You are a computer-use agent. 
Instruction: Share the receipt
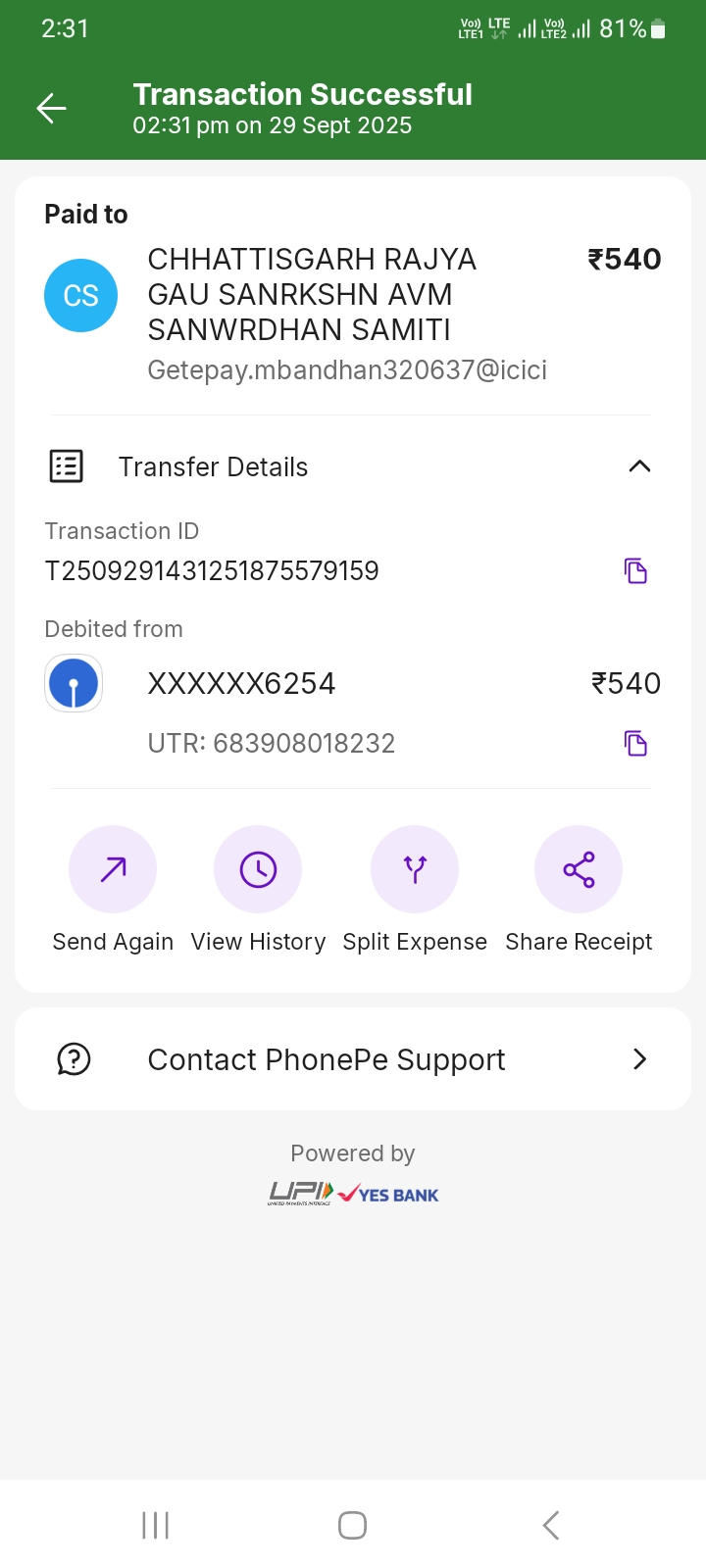coord(579,870)
